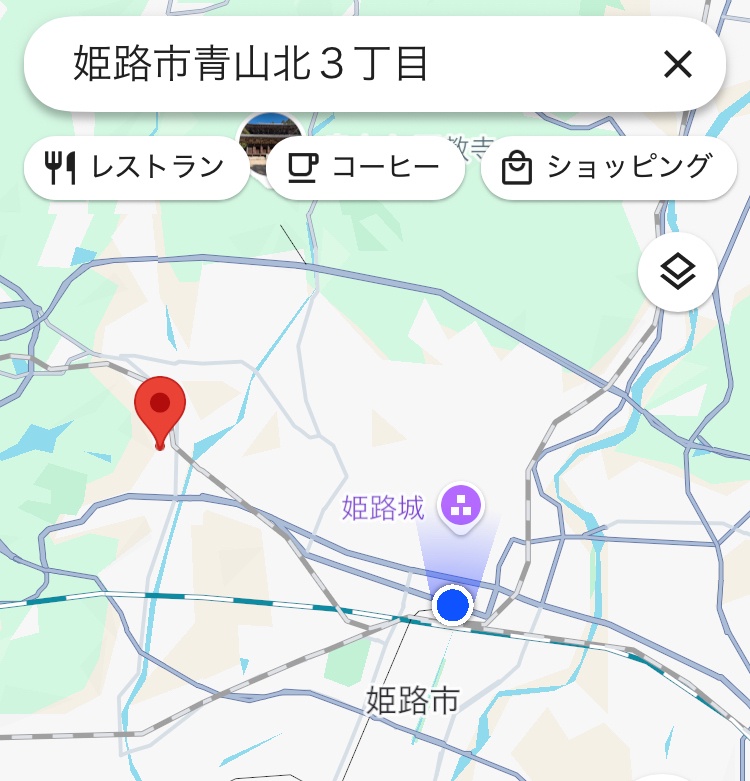Open the map layers button
This screenshot has width=750, height=781.
[x=678, y=272]
